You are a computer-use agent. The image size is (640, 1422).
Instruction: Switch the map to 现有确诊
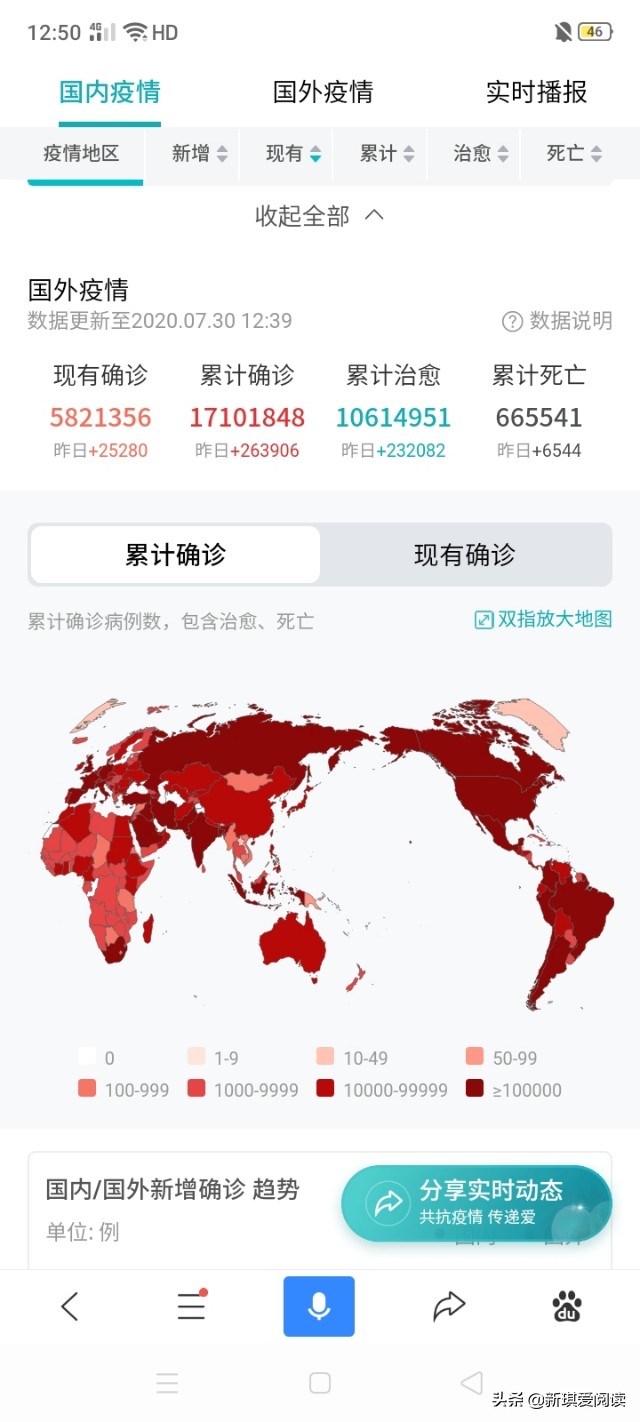point(465,555)
